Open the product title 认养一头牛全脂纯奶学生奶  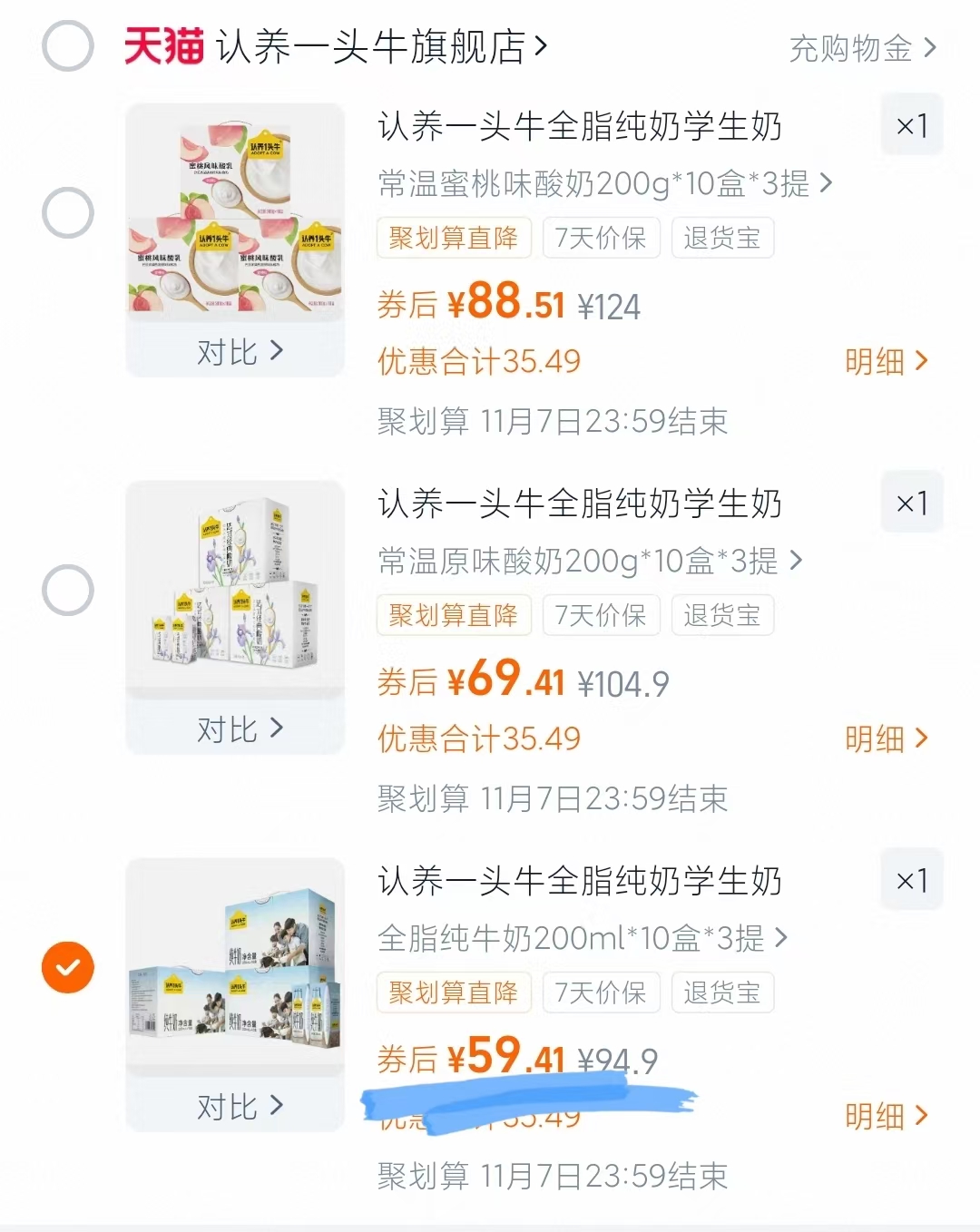pos(581,127)
